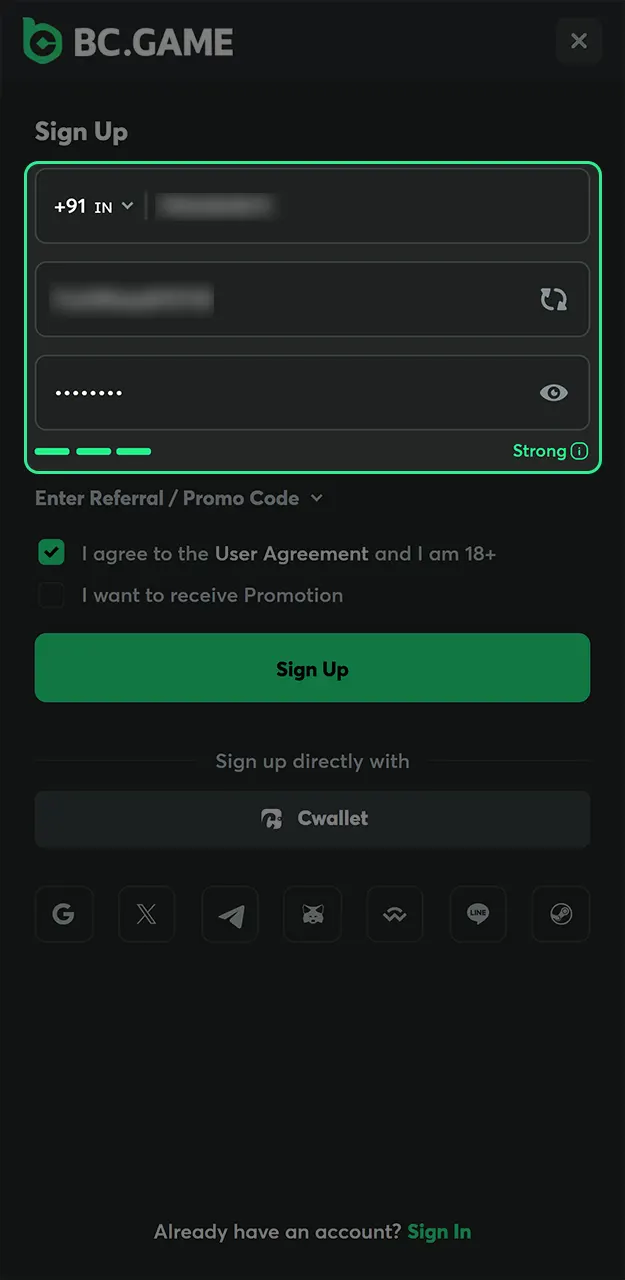Sign up with LINE
625x1280 pixels.
tap(477, 914)
